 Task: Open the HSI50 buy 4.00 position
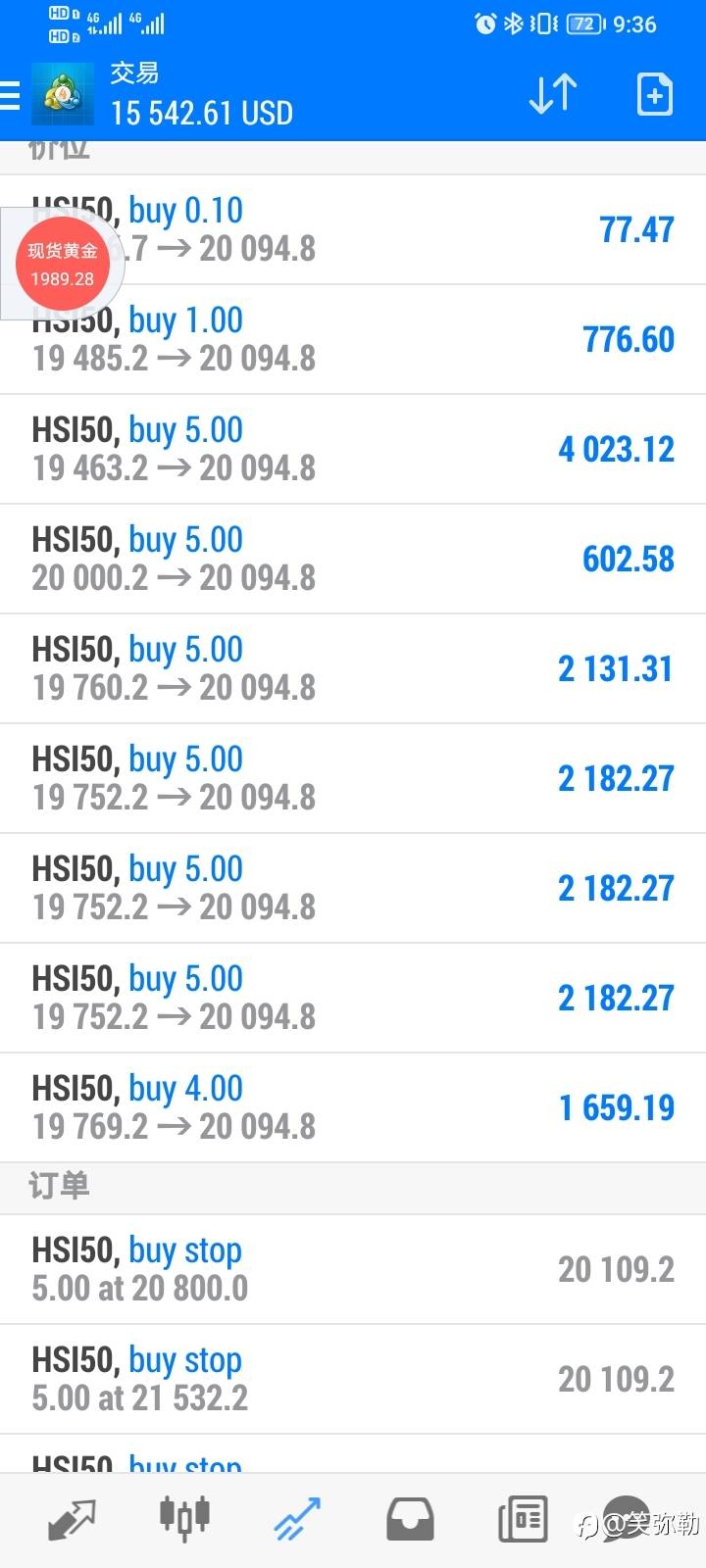click(x=353, y=1108)
